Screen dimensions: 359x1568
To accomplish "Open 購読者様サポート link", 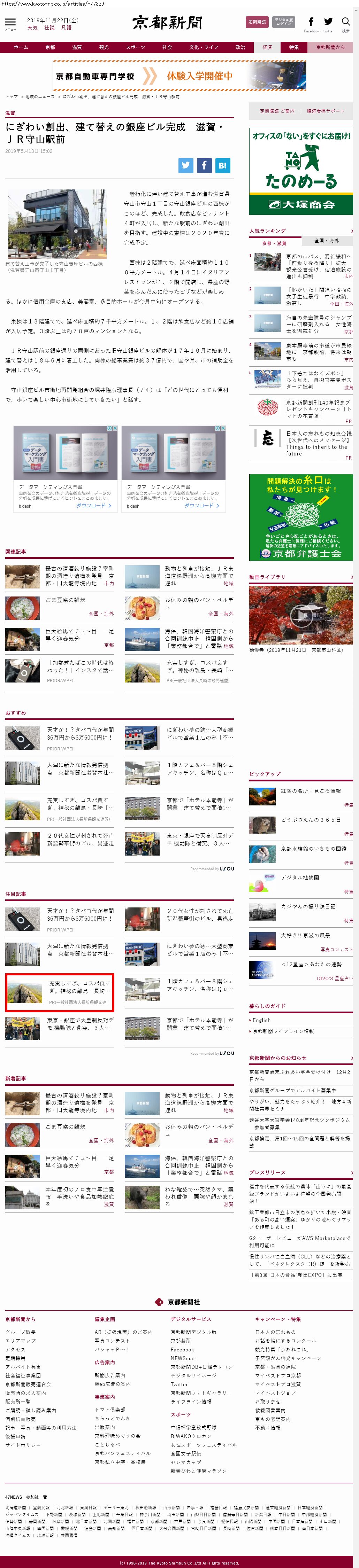I will tap(326, 111).
